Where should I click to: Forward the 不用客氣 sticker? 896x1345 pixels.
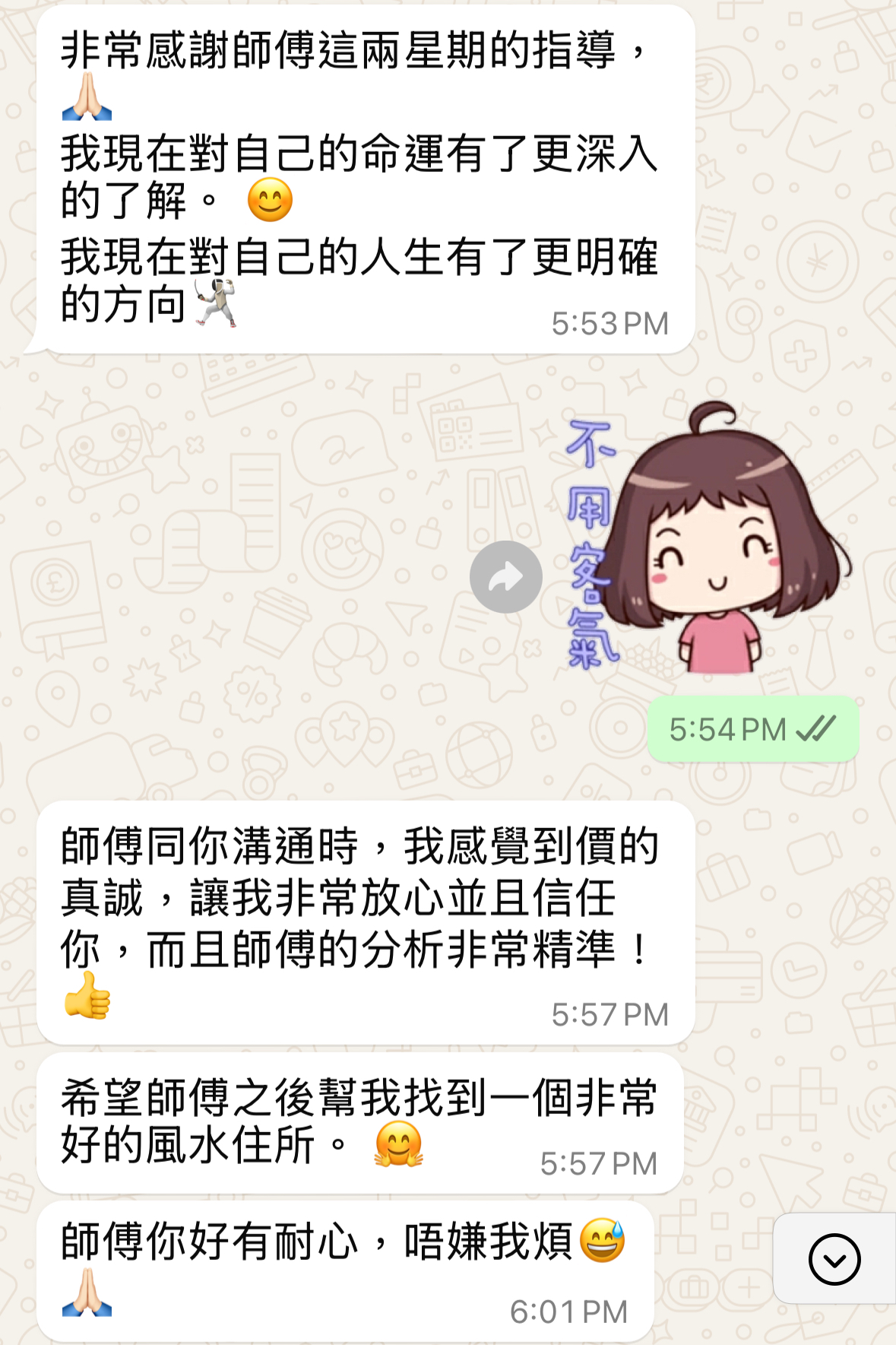(x=505, y=577)
